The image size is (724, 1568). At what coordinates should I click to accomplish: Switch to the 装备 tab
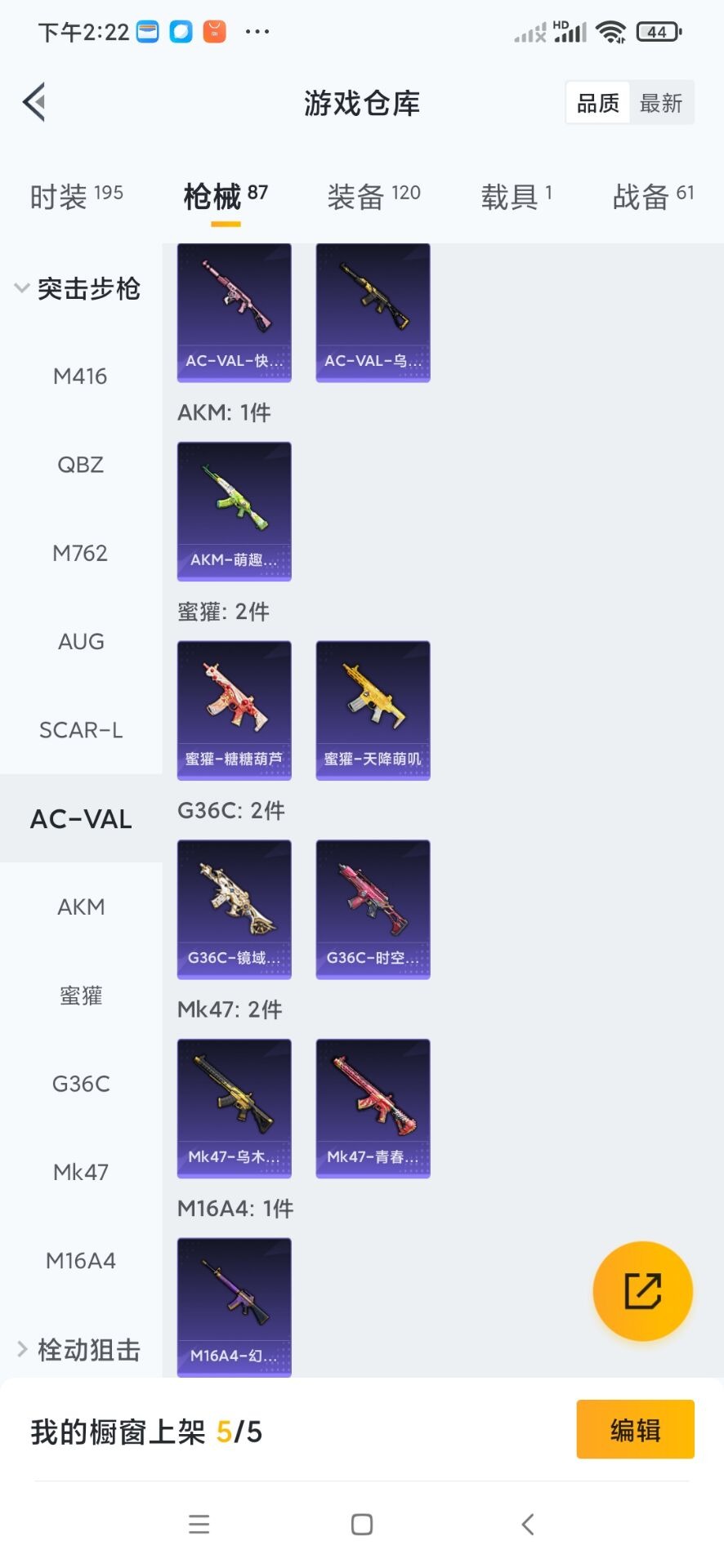(373, 196)
